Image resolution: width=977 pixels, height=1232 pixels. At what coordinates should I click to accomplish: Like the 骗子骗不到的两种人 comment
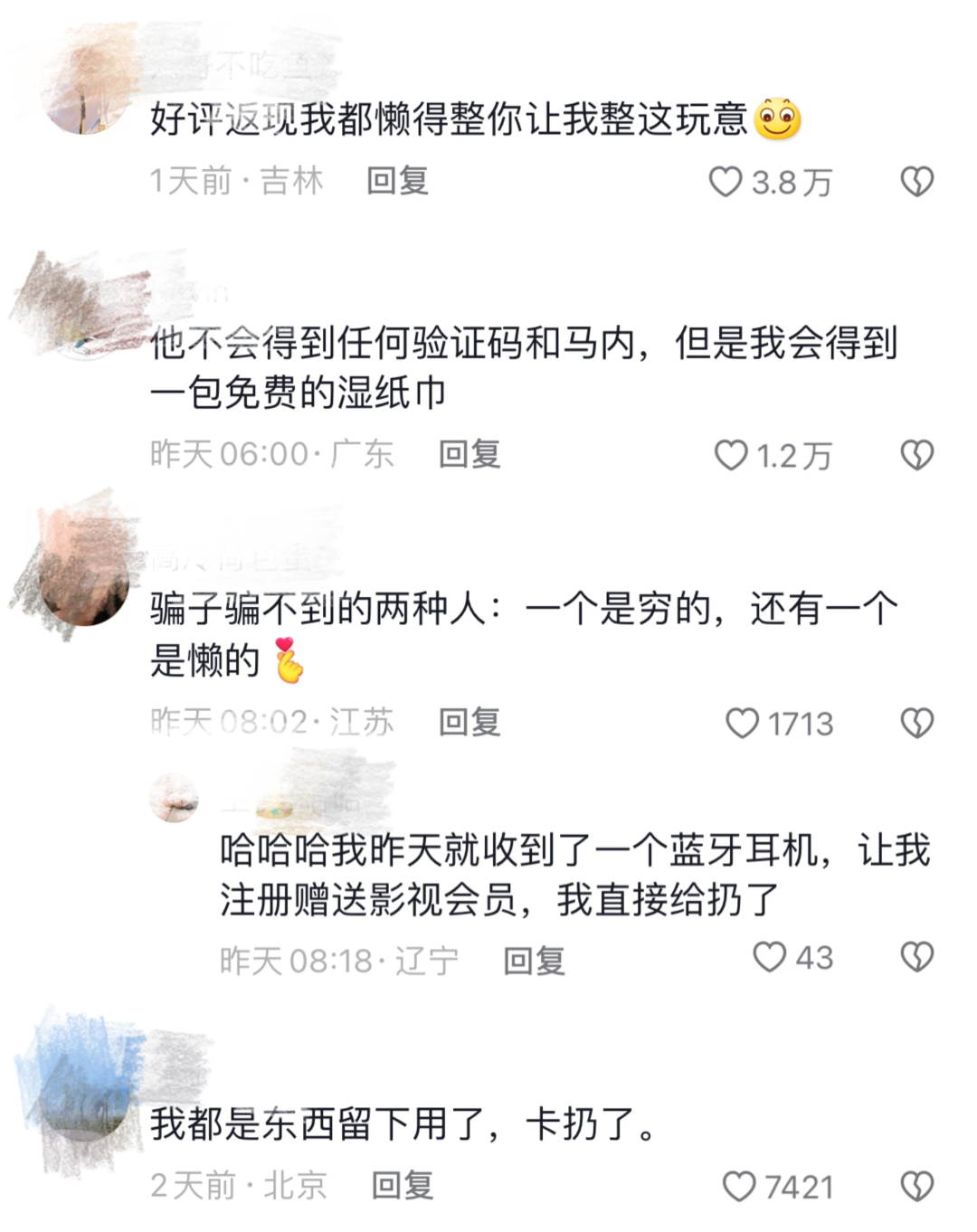(743, 723)
